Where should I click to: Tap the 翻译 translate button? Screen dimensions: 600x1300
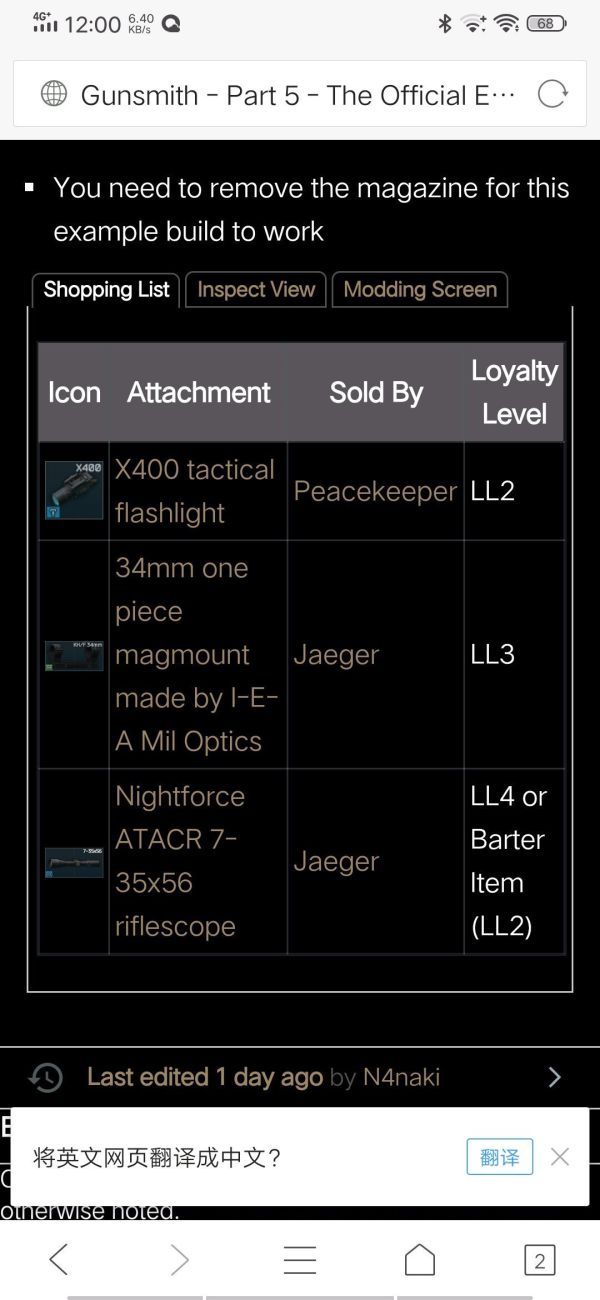pos(499,1157)
